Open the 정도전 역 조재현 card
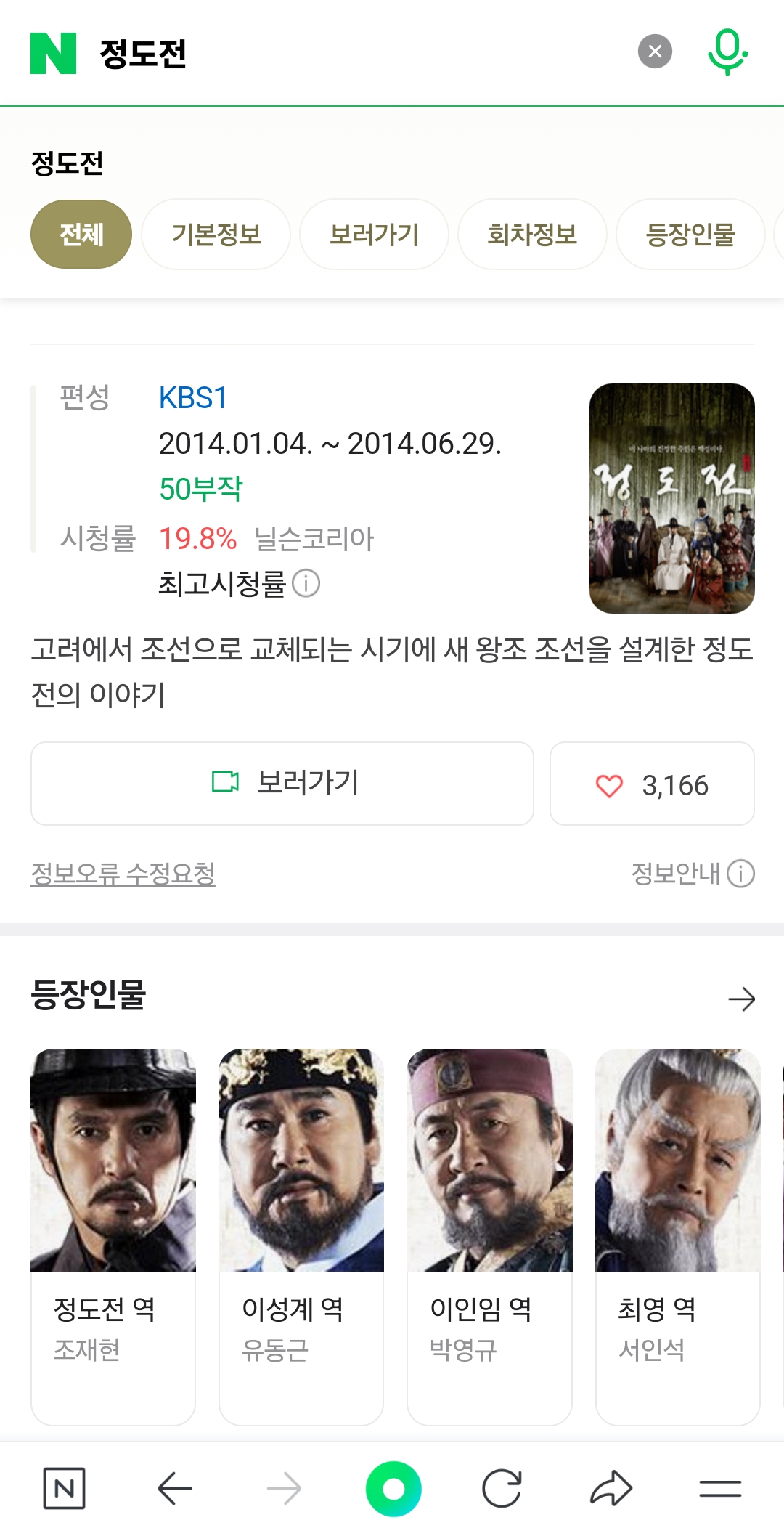784x1536 pixels. point(113,1237)
